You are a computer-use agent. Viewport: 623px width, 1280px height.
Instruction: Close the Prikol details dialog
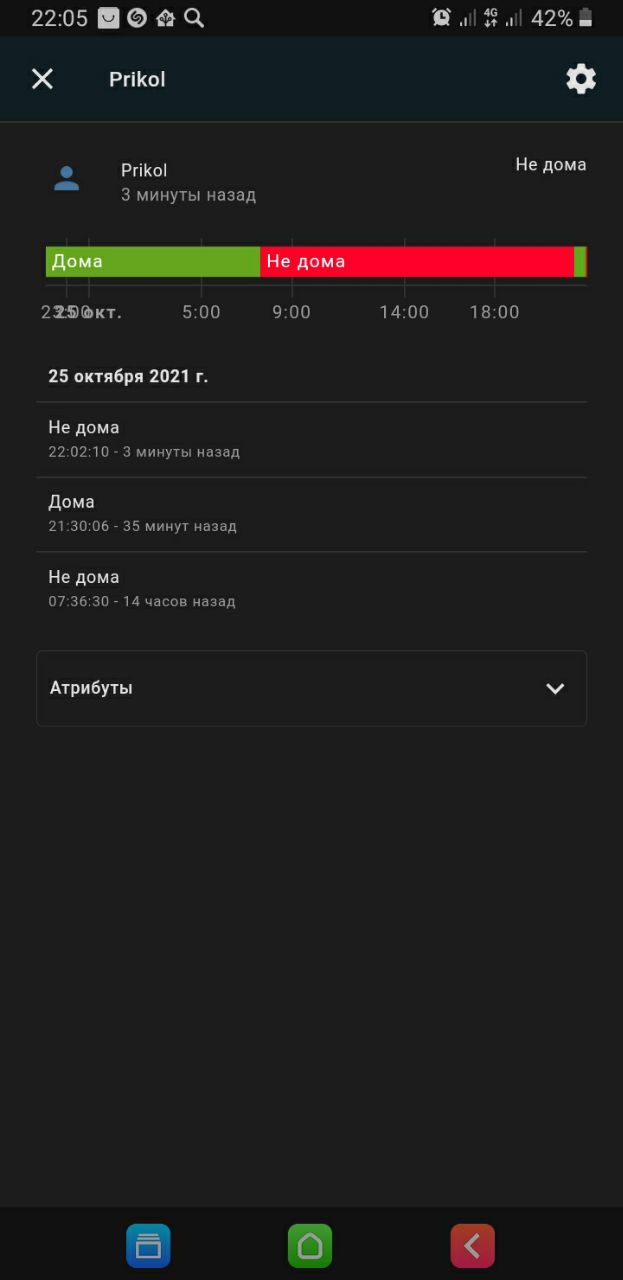point(42,79)
